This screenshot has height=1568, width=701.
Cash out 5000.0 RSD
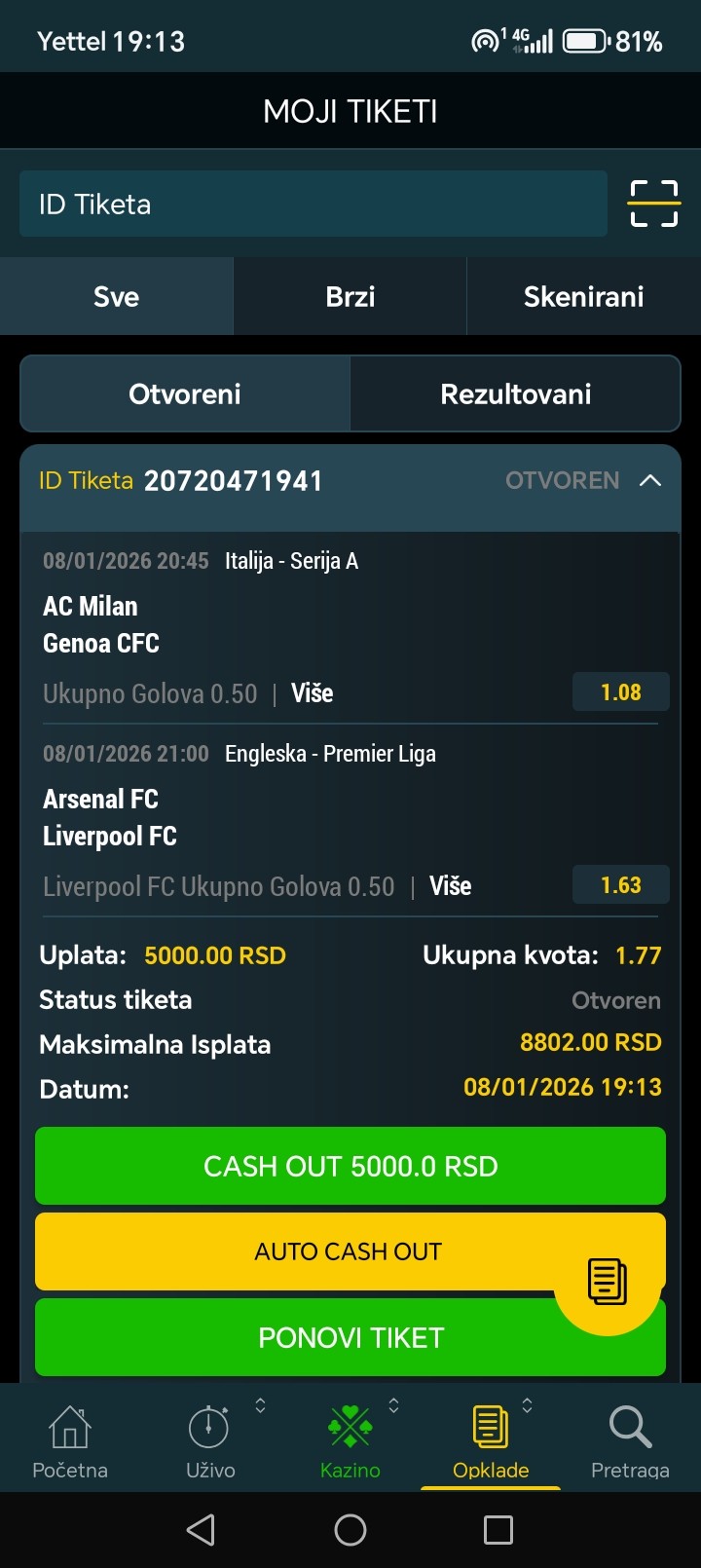pyautogui.click(x=350, y=1166)
